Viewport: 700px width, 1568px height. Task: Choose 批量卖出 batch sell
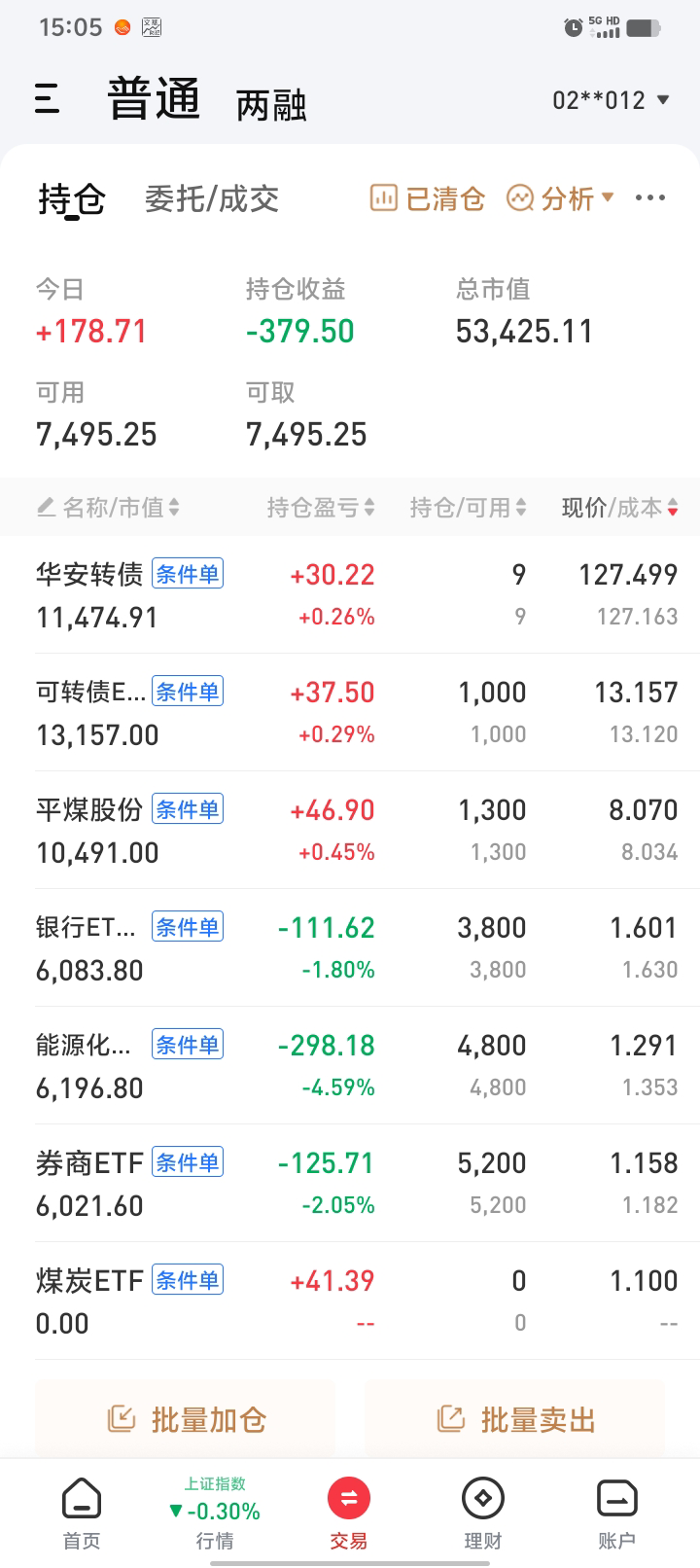point(515,1420)
